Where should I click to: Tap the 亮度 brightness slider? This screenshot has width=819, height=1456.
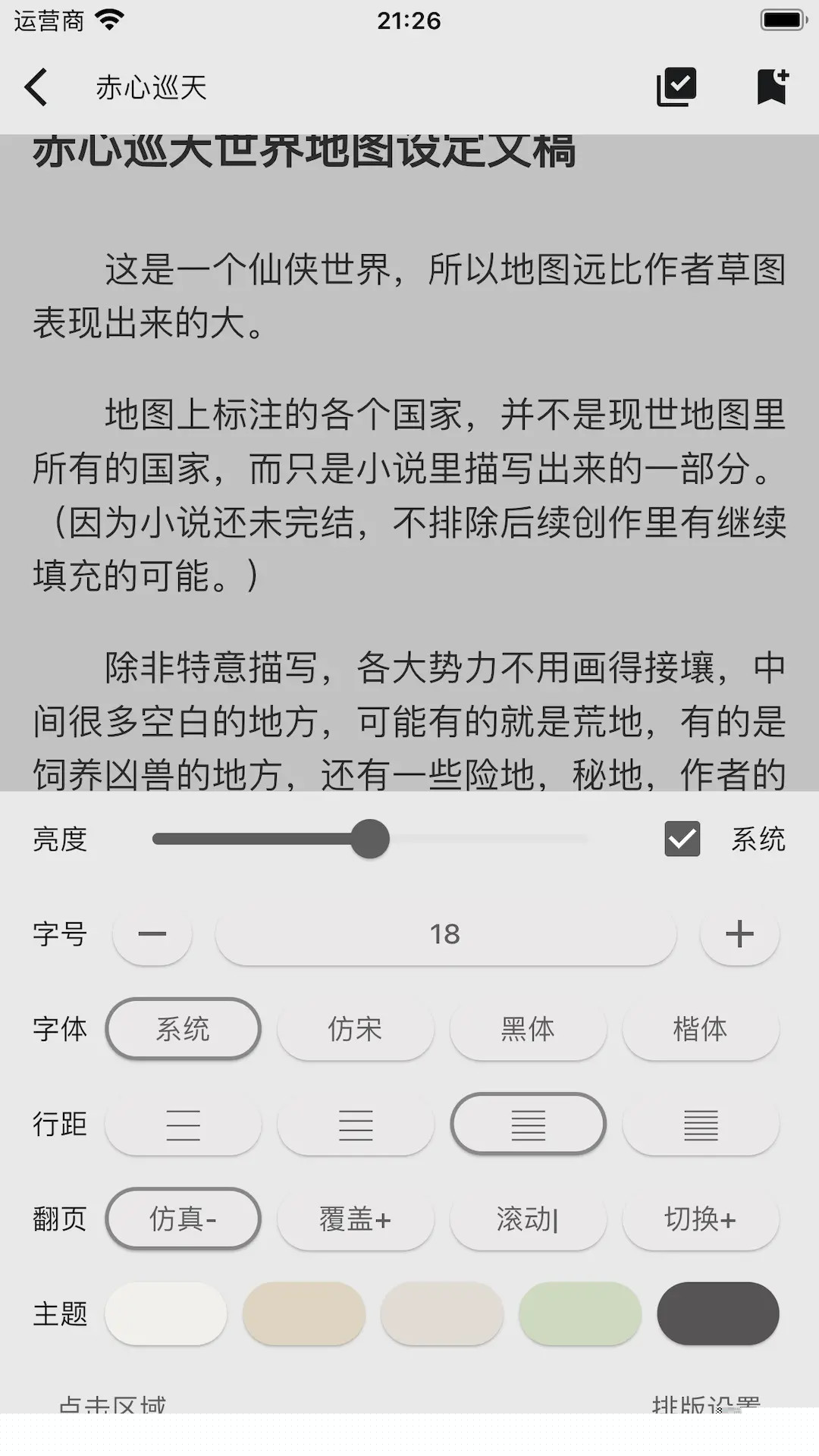coord(370,839)
